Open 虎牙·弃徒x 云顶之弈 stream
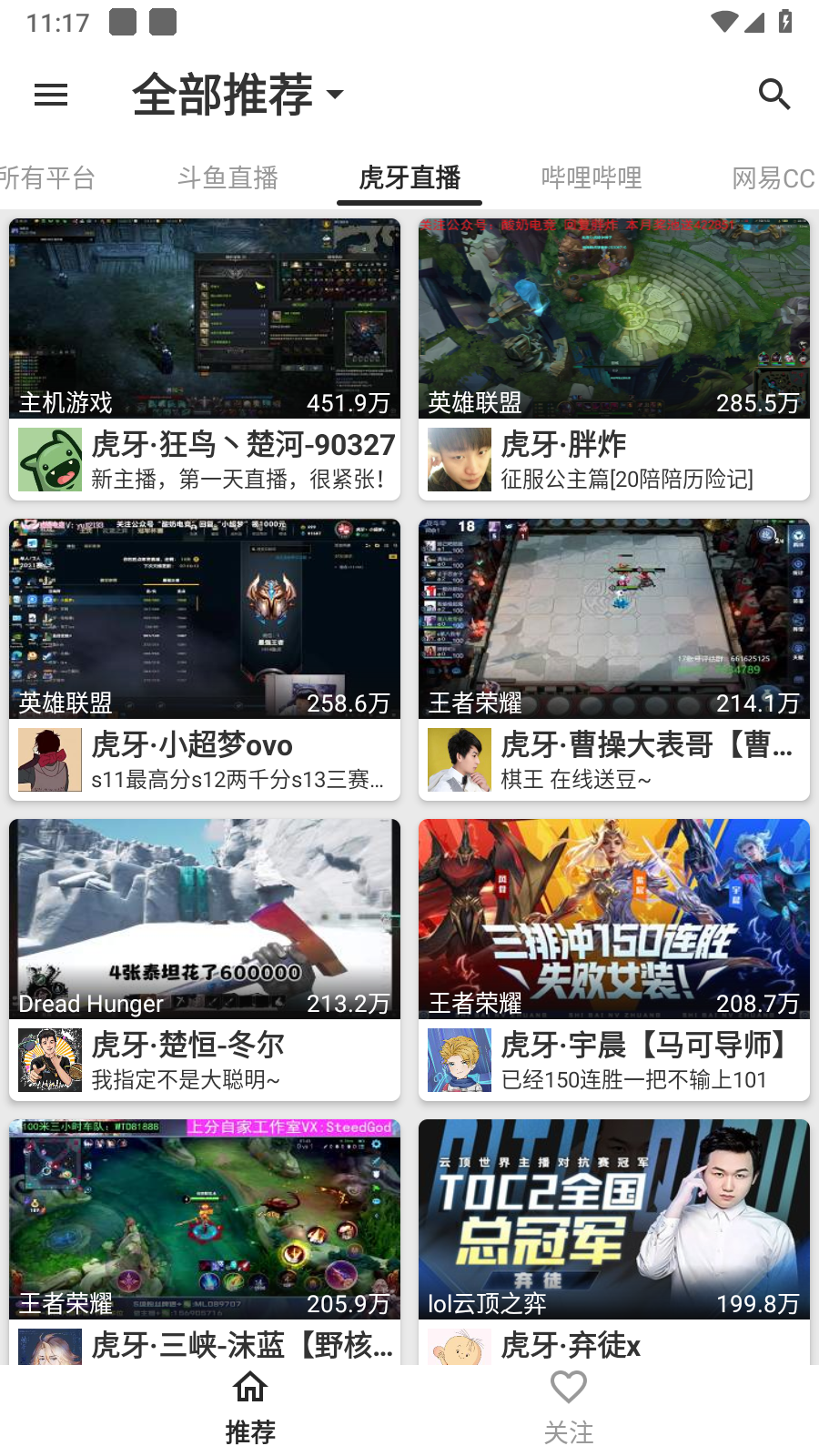This screenshot has width=819, height=1456. [614, 1242]
